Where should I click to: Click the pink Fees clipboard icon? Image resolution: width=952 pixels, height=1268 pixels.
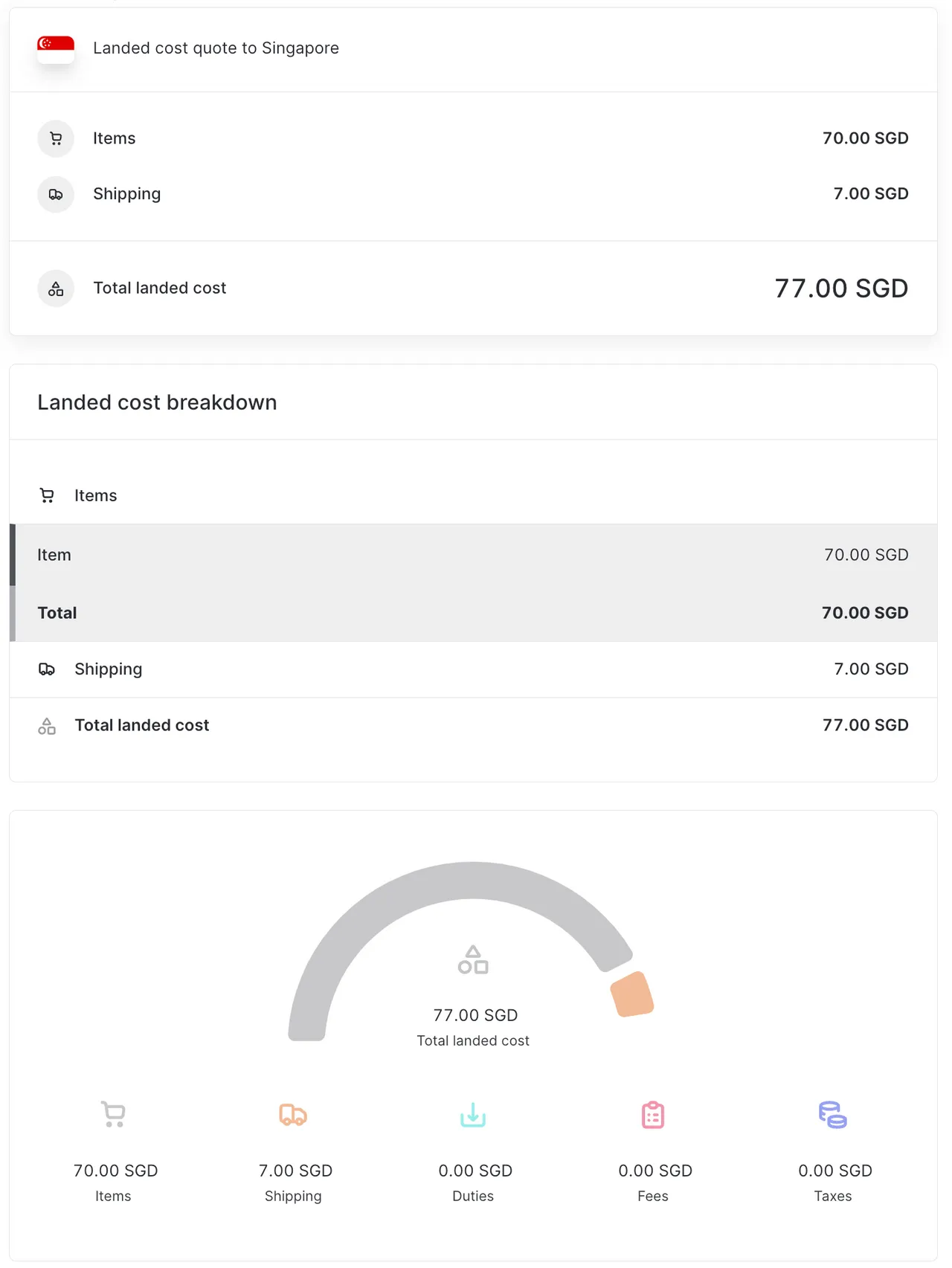[x=652, y=1114]
